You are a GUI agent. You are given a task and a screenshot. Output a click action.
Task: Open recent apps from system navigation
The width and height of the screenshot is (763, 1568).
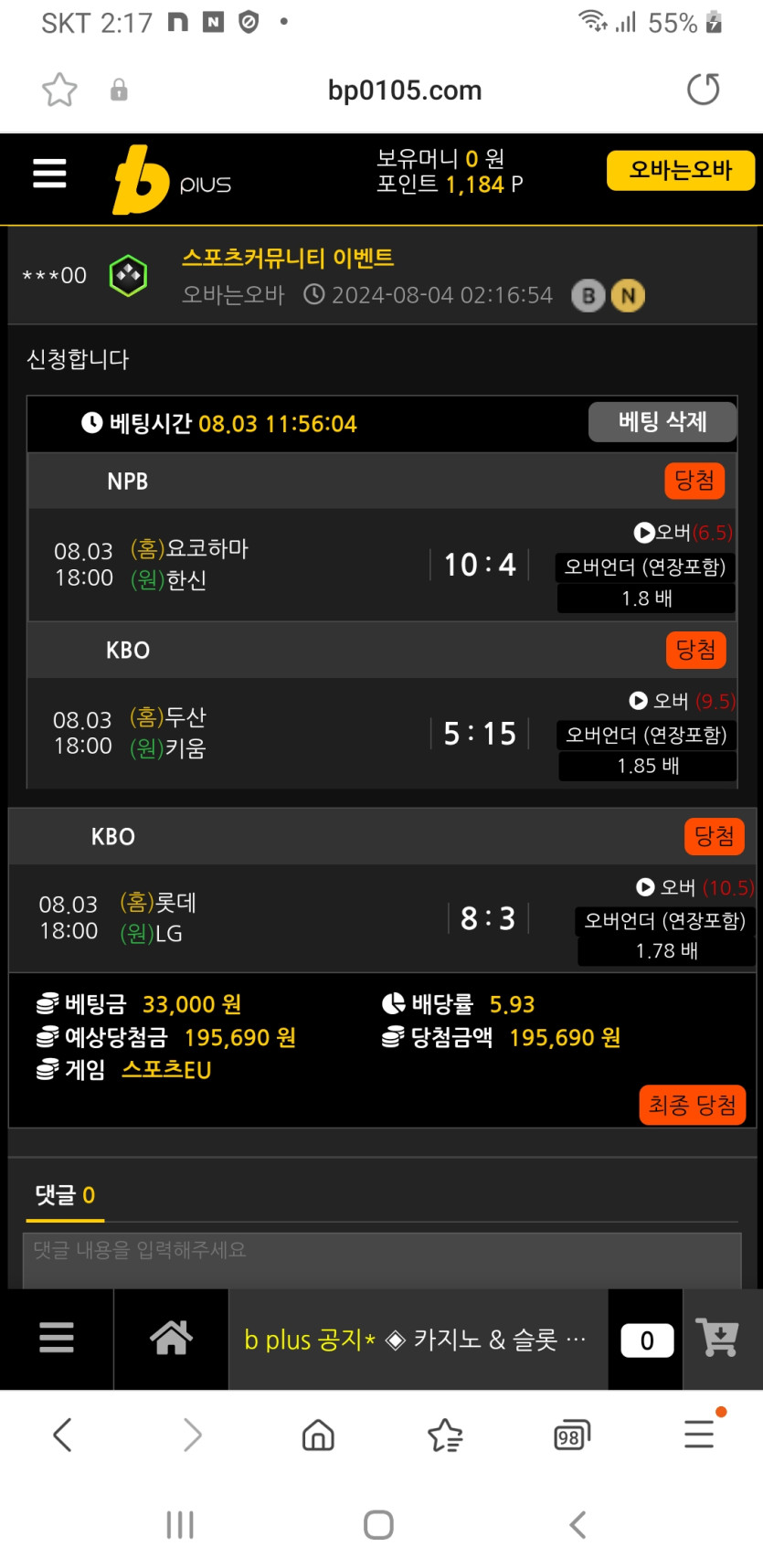point(180,1524)
